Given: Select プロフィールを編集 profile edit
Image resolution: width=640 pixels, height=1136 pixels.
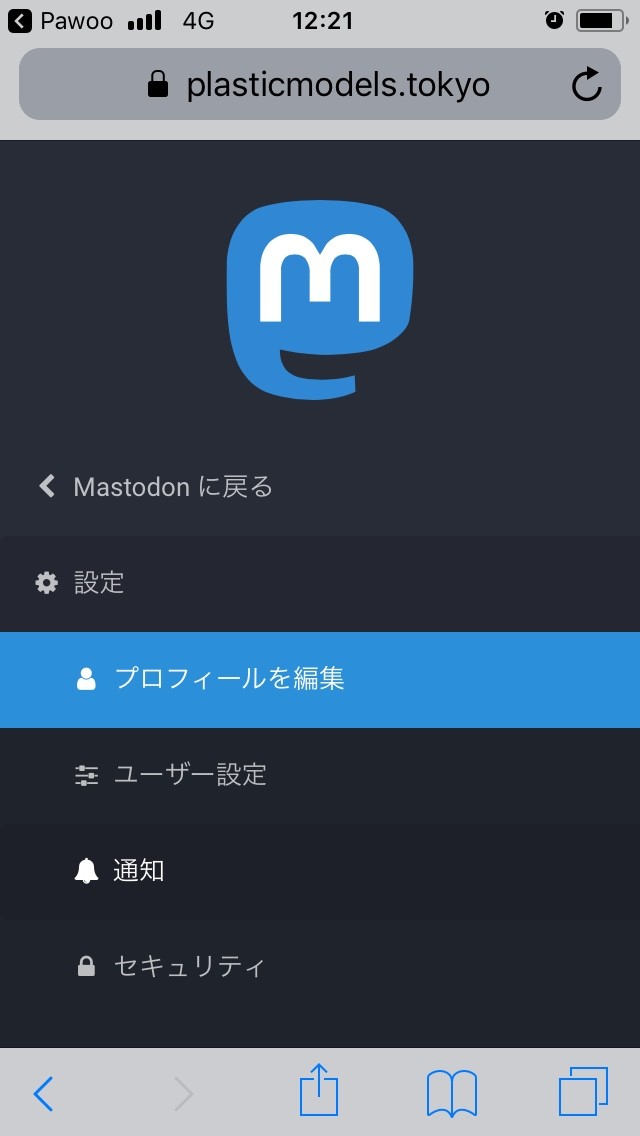Looking at the screenshot, I should click(228, 679).
